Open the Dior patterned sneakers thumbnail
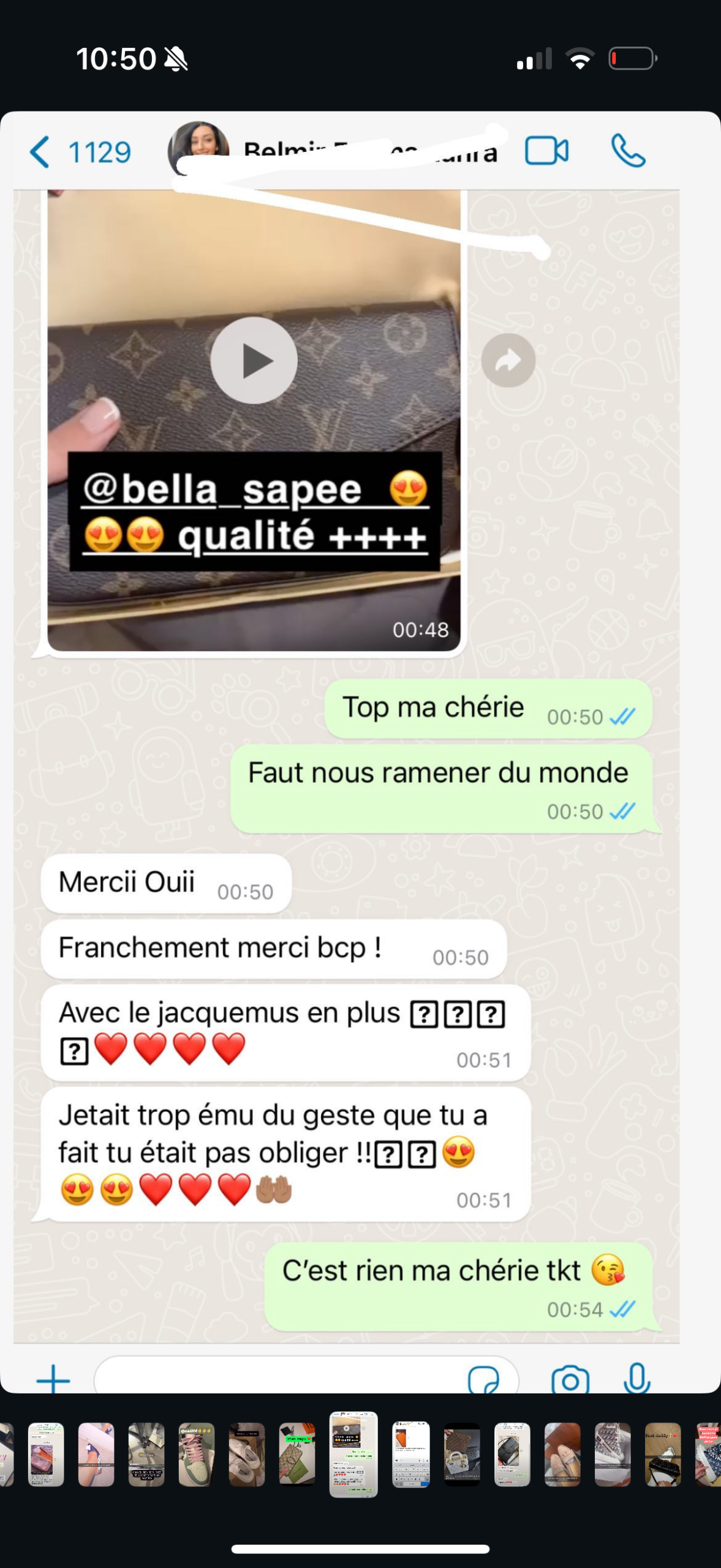 [x=613, y=1454]
